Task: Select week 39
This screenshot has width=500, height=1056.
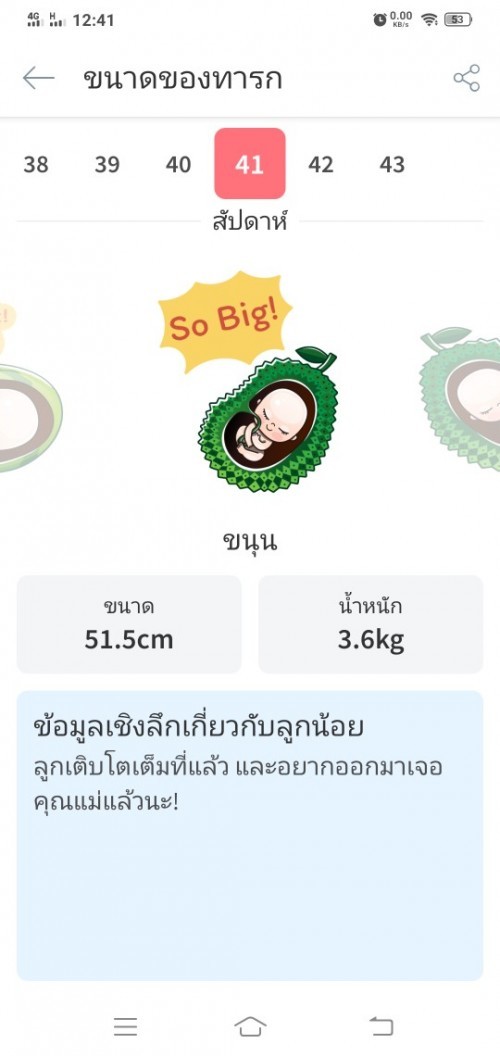Action: pyautogui.click(x=107, y=164)
